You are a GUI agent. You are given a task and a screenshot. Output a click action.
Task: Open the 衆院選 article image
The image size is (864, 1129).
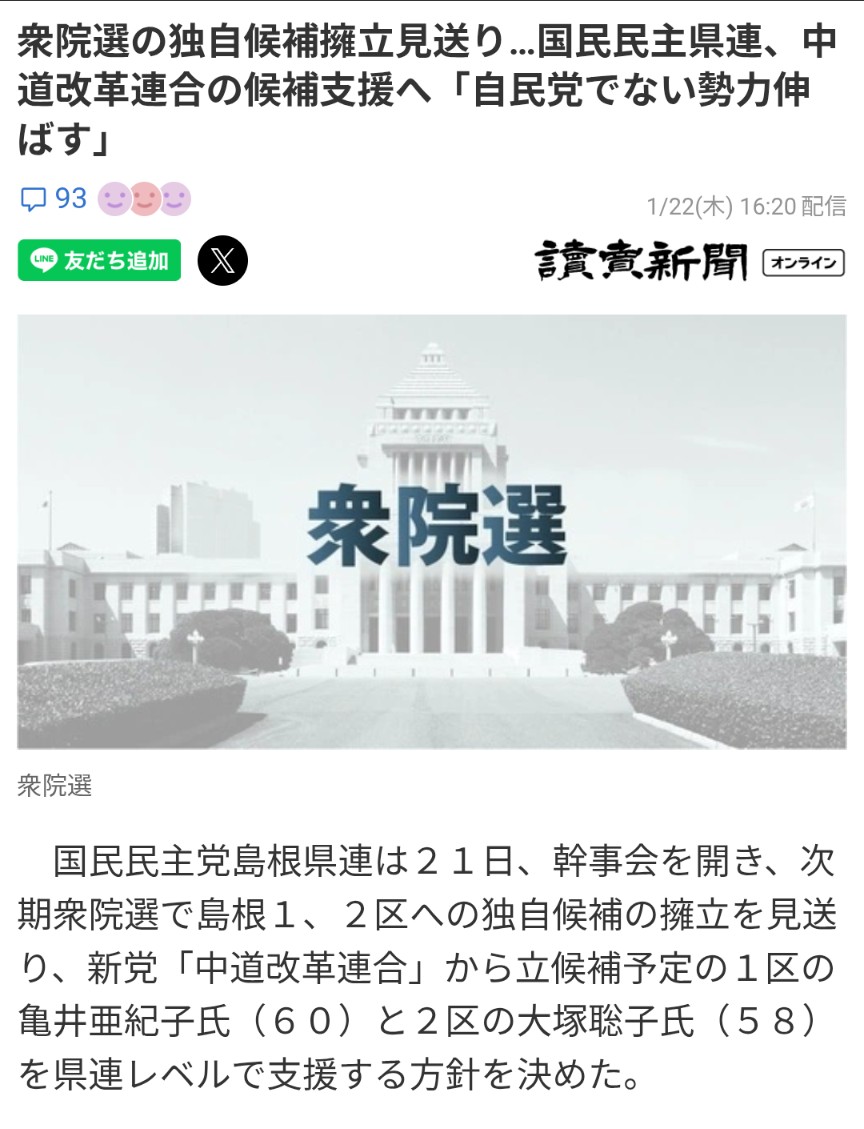click(x=432, y=531)
